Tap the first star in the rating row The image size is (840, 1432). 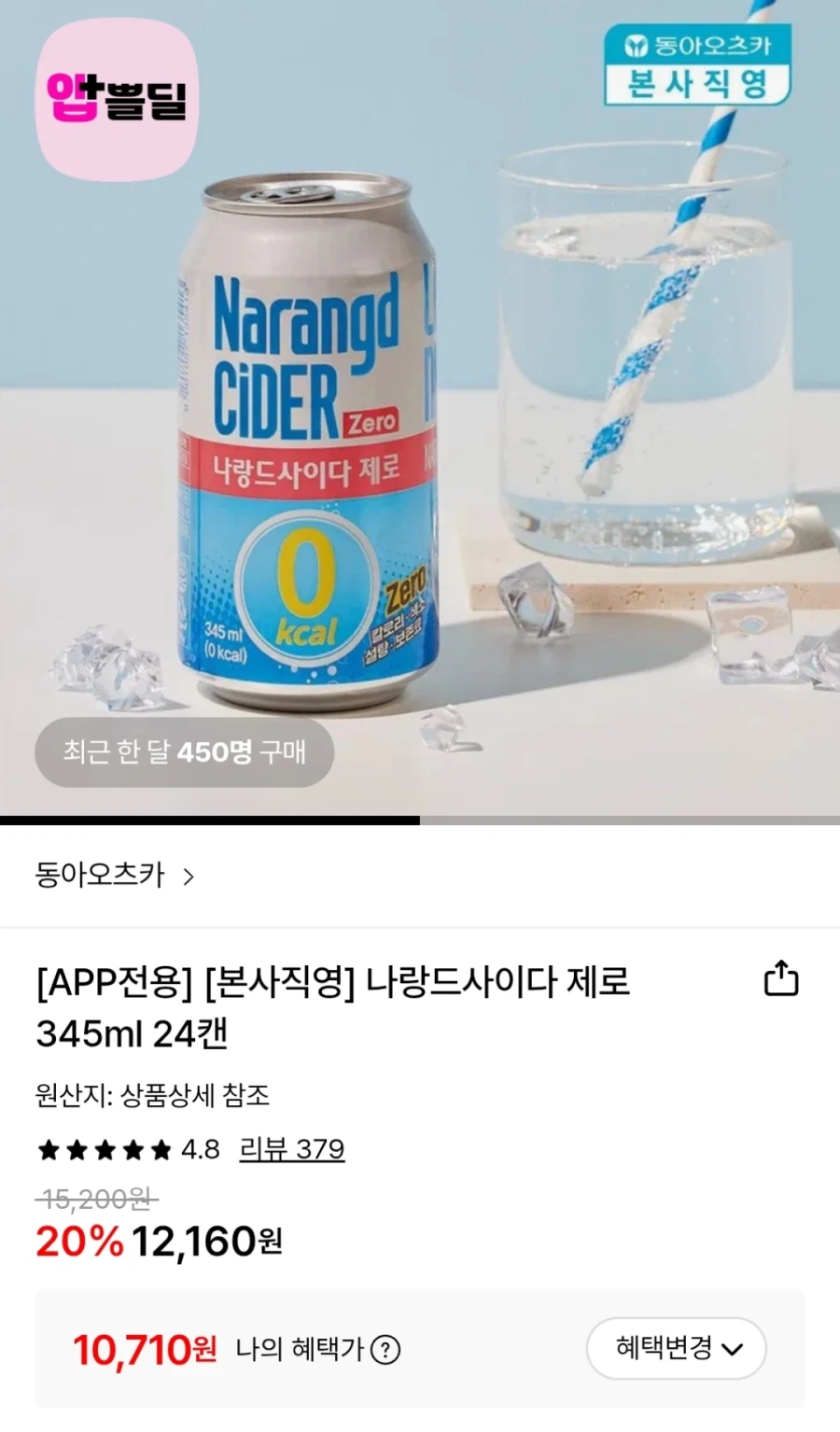49,1149
